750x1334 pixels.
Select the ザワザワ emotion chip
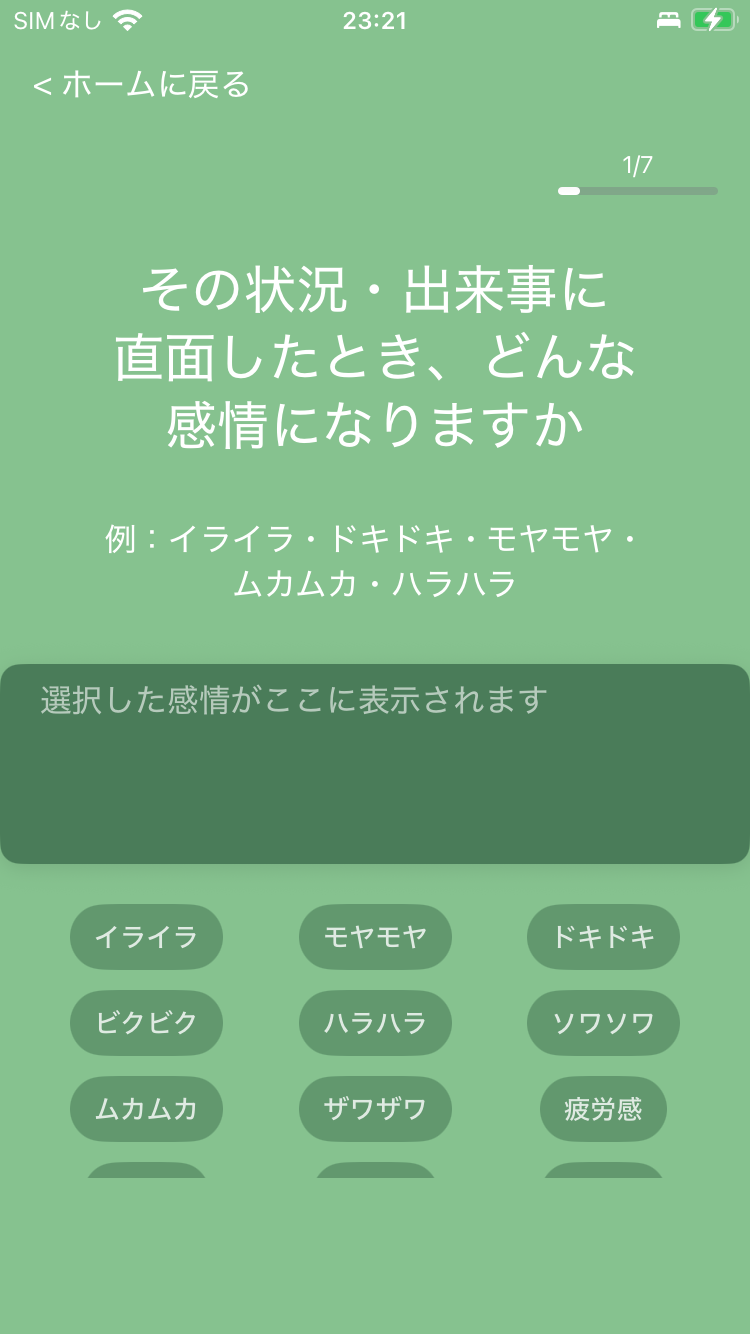coord(375,1108)
